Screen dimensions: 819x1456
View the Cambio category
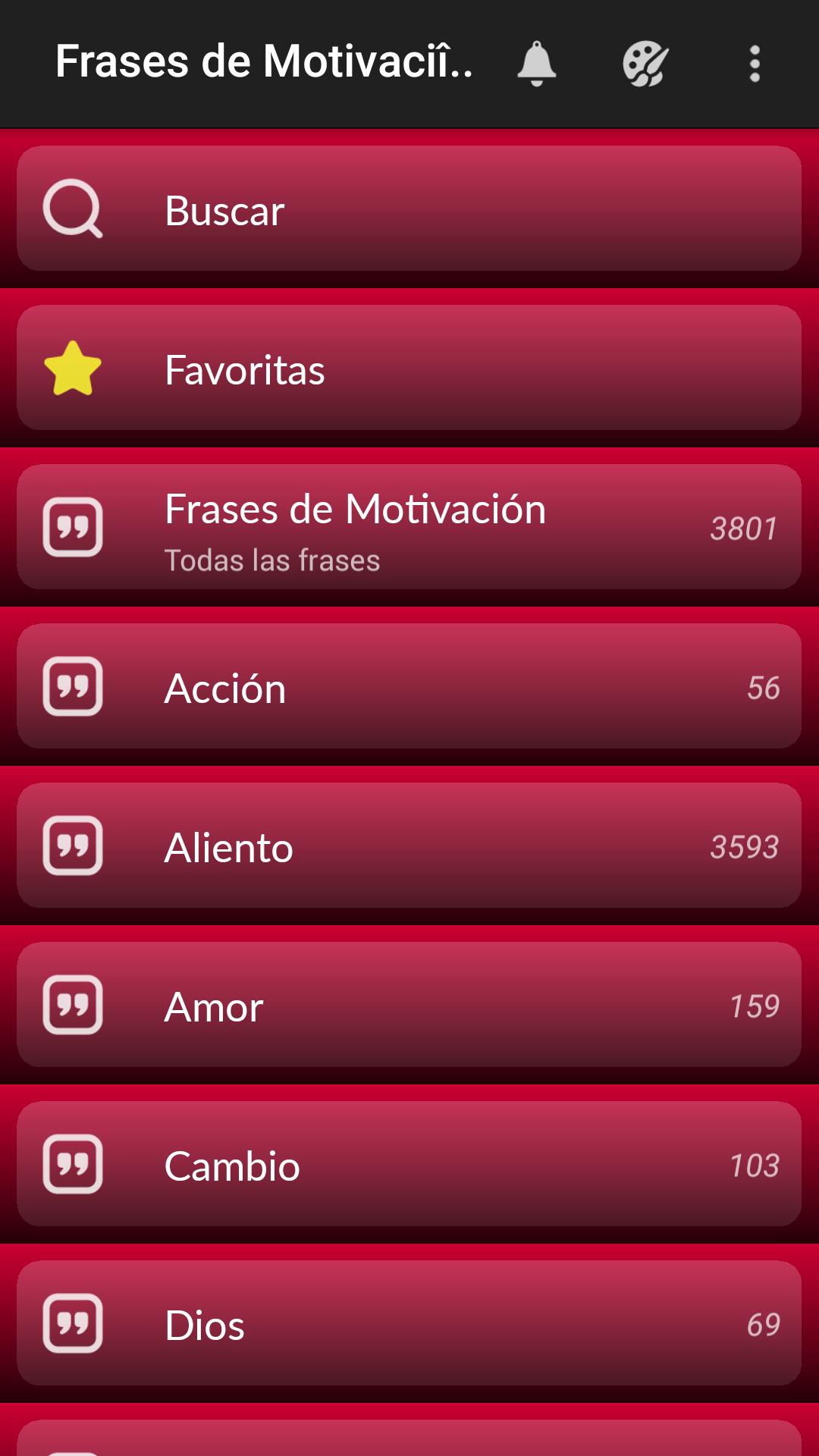(x=409, y=1164)
